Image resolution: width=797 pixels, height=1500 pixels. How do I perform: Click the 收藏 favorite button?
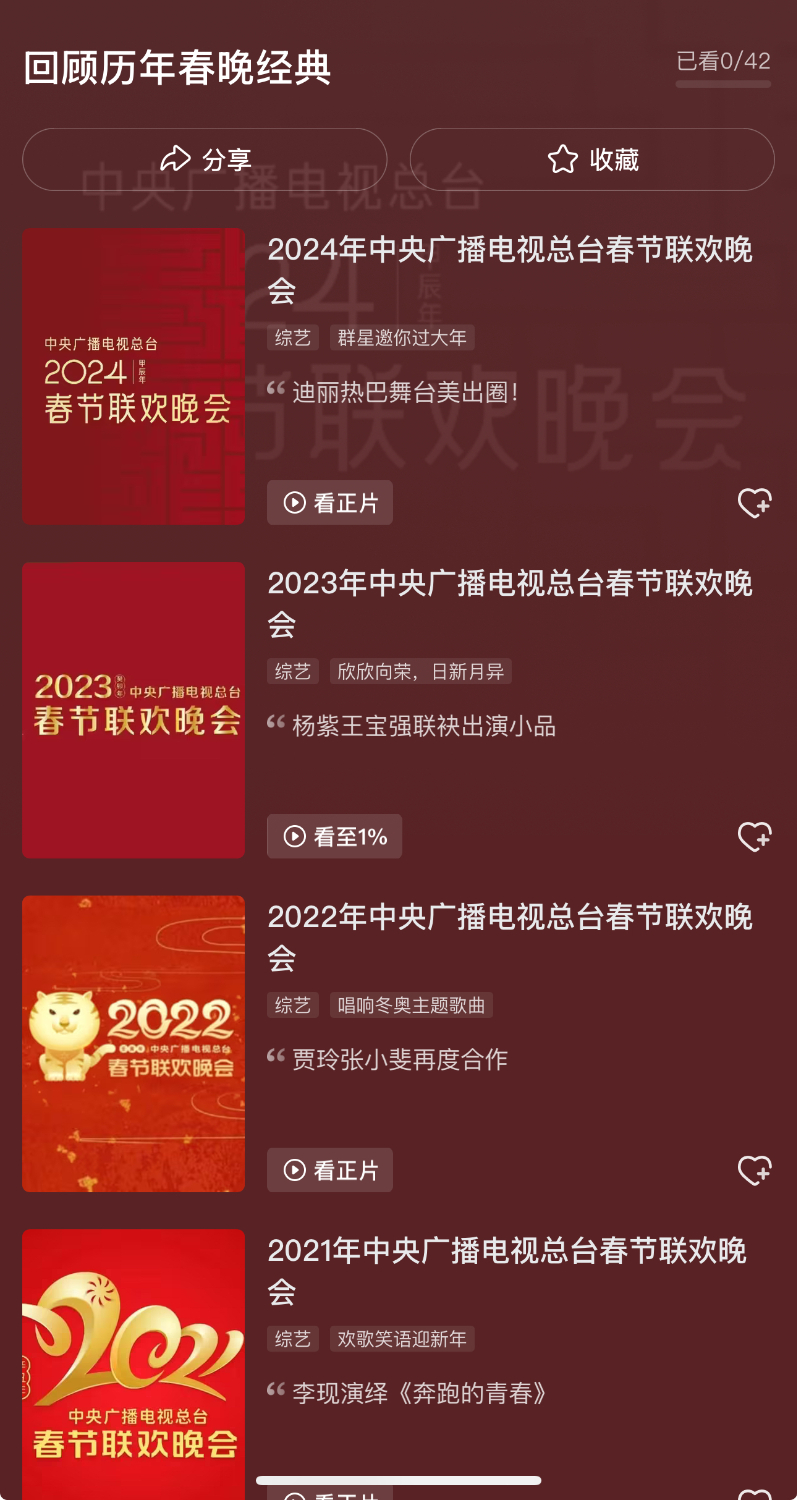[592, 158]
